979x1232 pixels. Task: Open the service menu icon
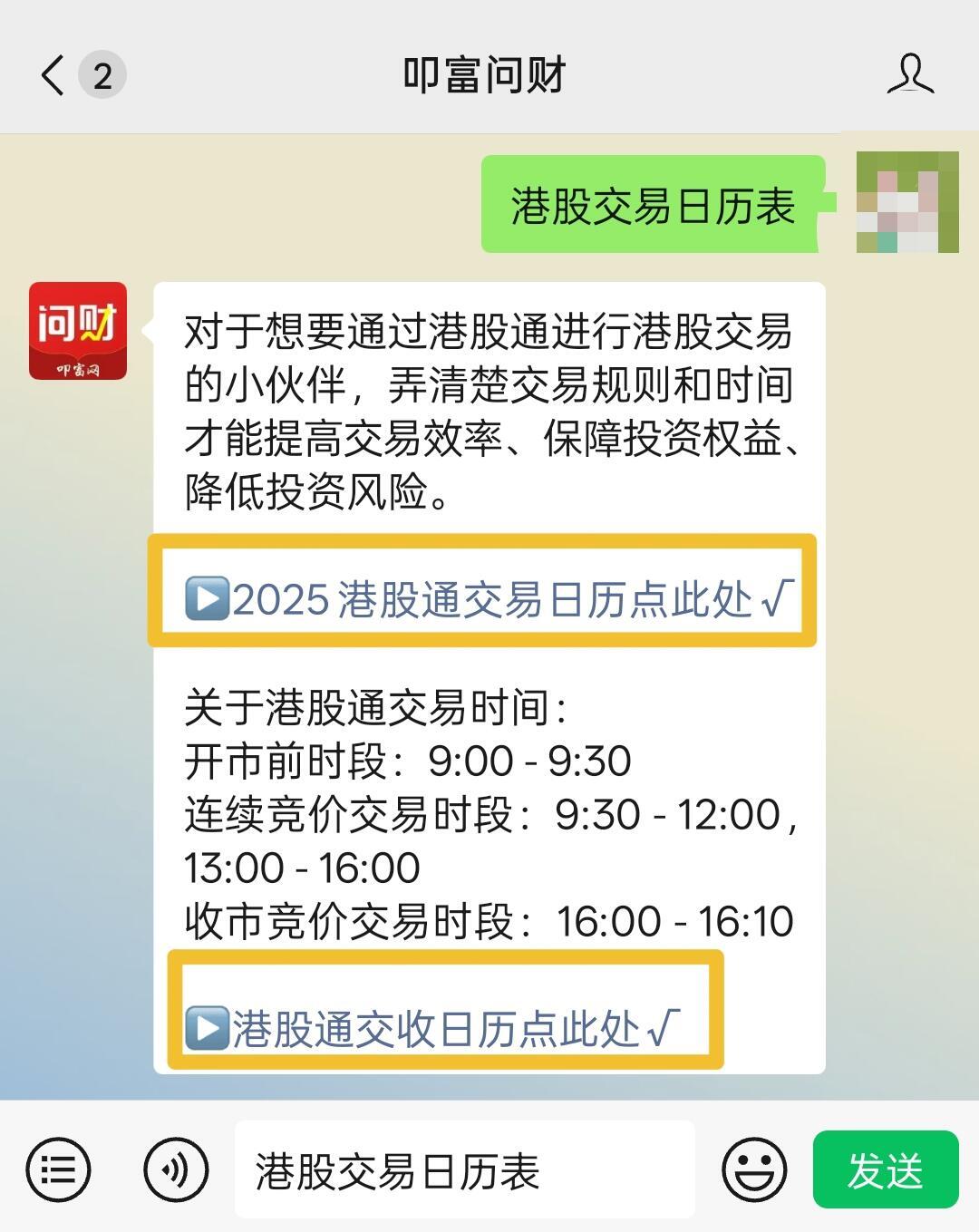[x=58, y=1169]
